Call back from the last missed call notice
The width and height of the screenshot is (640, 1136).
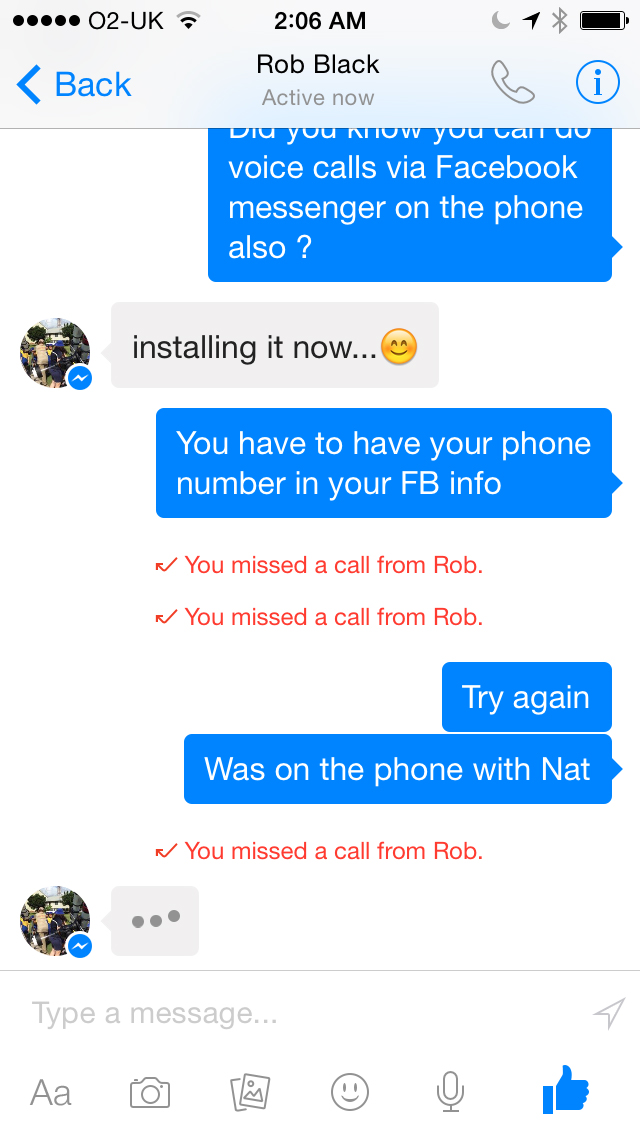click(x=320, y=851)
